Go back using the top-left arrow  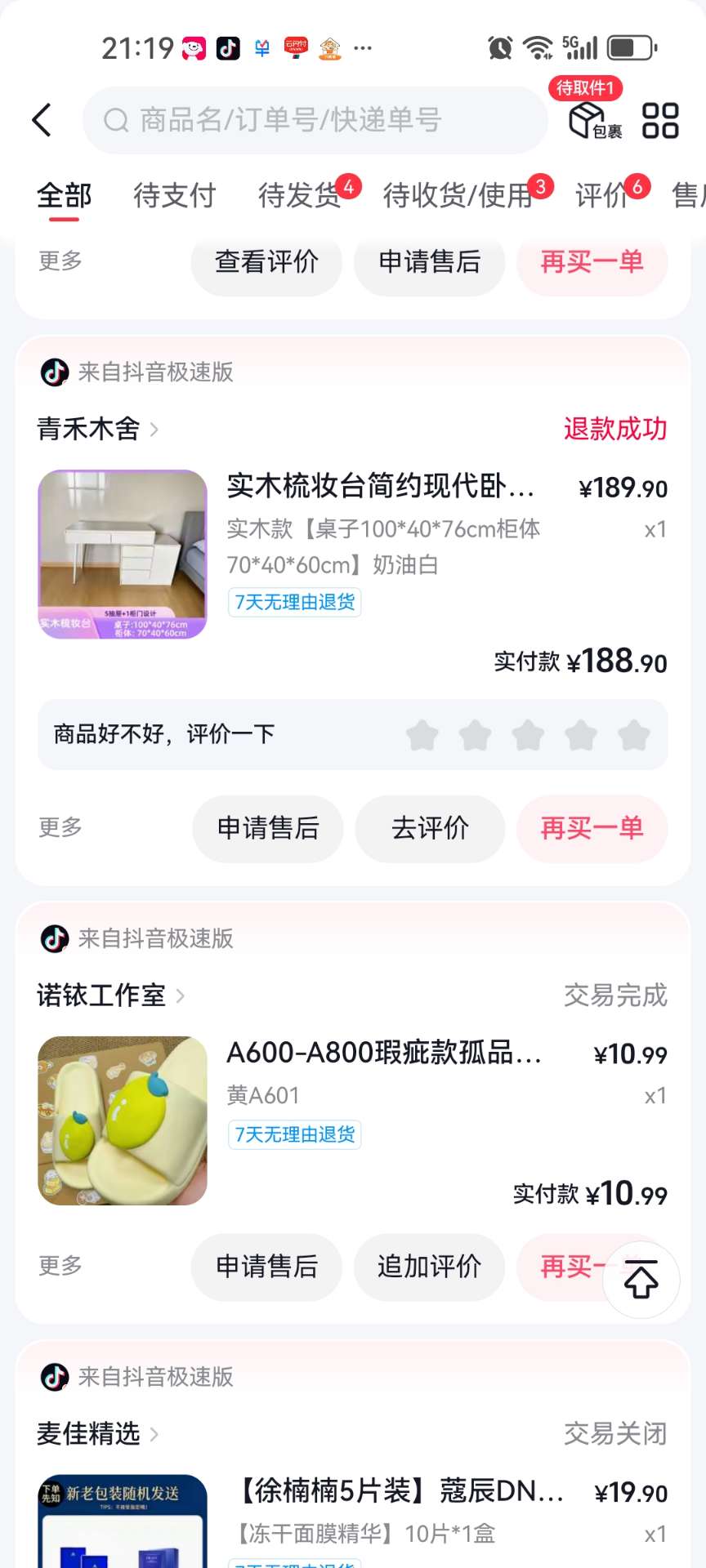coord(42,120)
